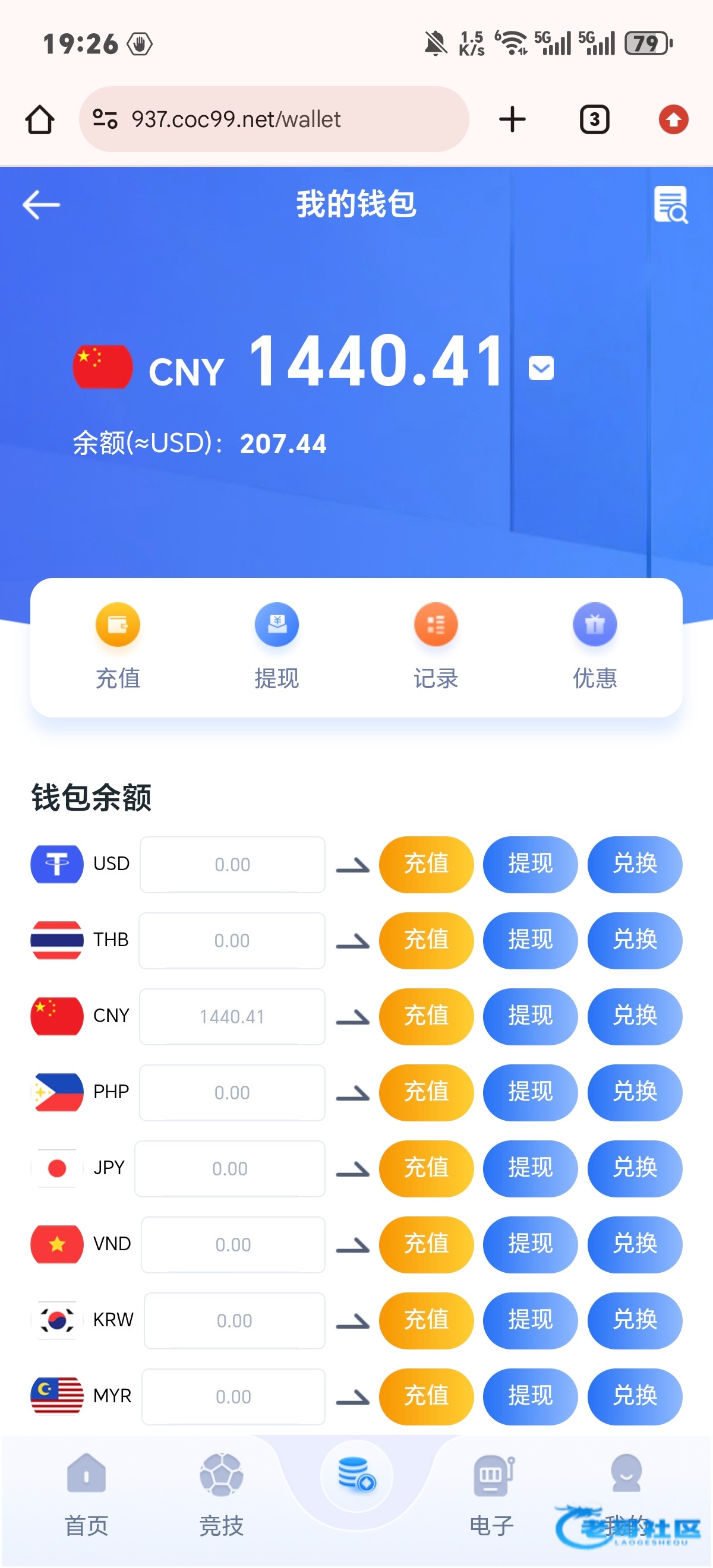Switch to the 首页 tab
713x1568 pixels.
click(87, 1493)
